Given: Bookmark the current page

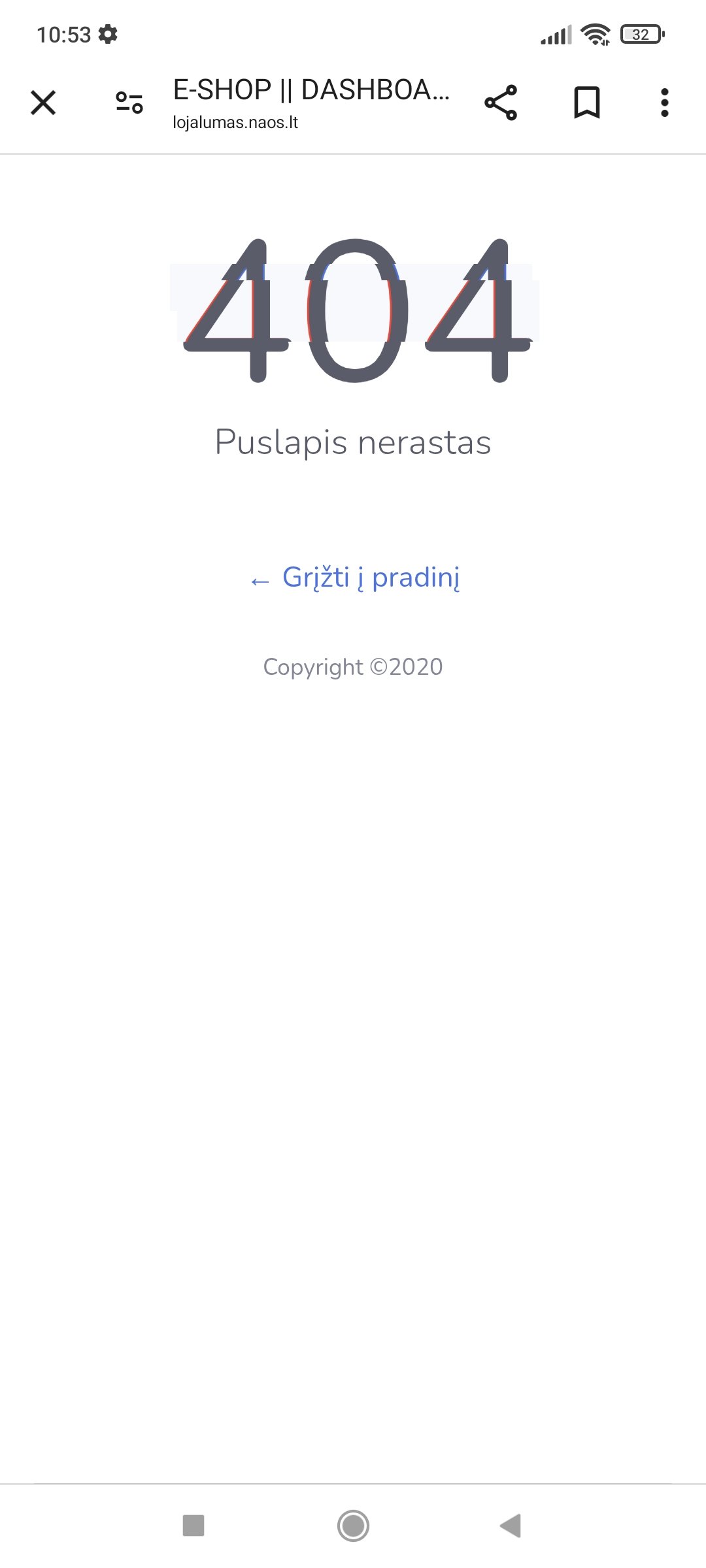Looking at the screenshot, I should pos(586,103).
